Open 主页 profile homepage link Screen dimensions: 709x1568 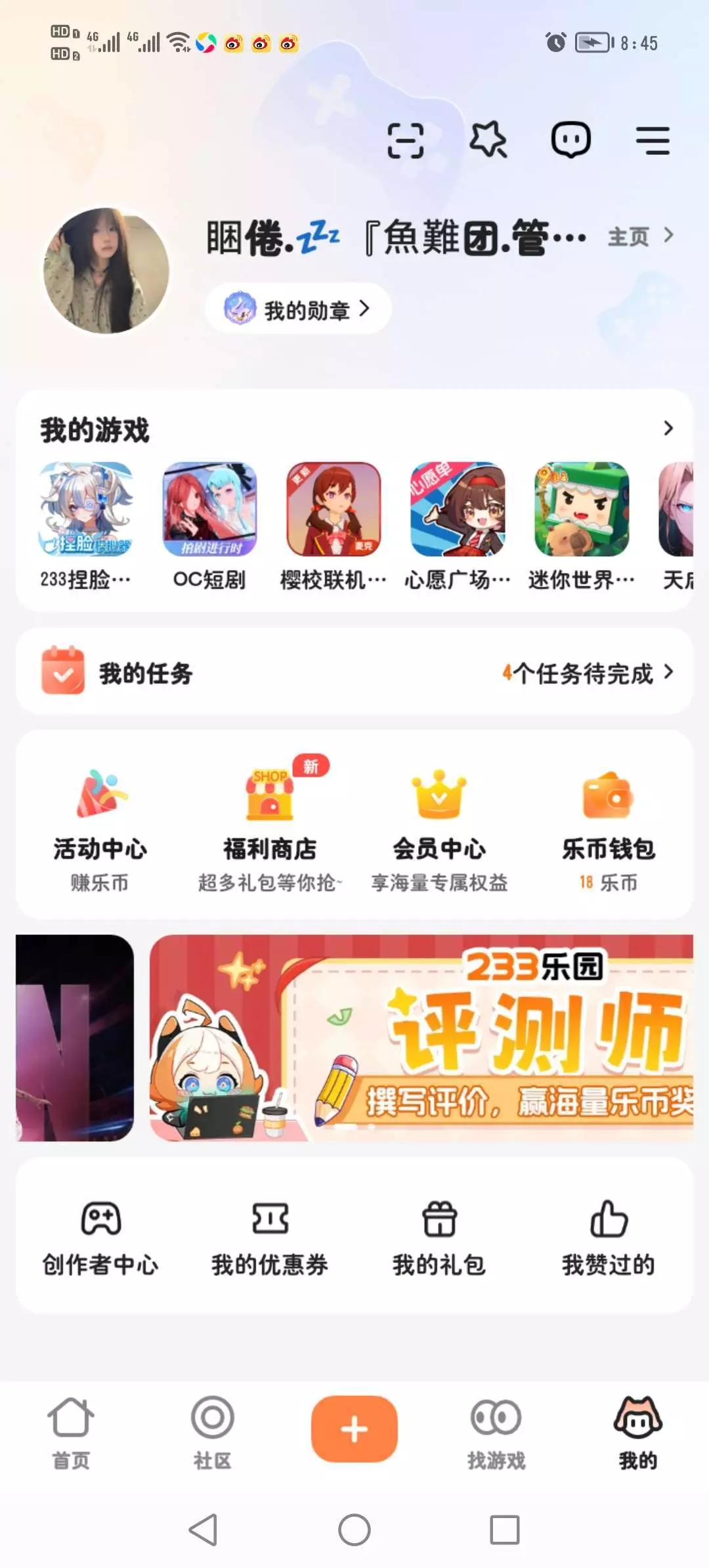click(x=640, y=236)
